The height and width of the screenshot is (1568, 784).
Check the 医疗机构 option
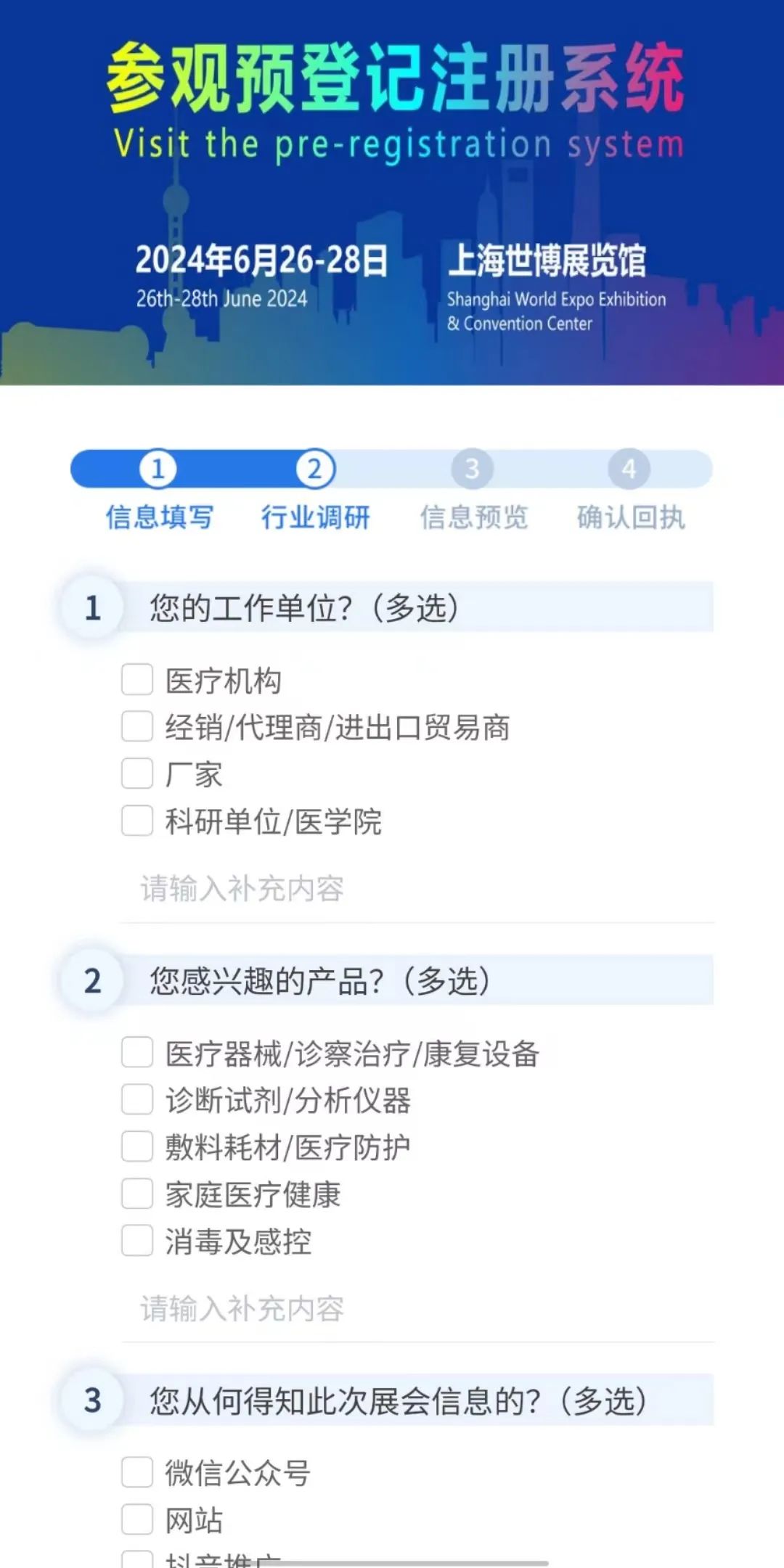click(137, 680)
